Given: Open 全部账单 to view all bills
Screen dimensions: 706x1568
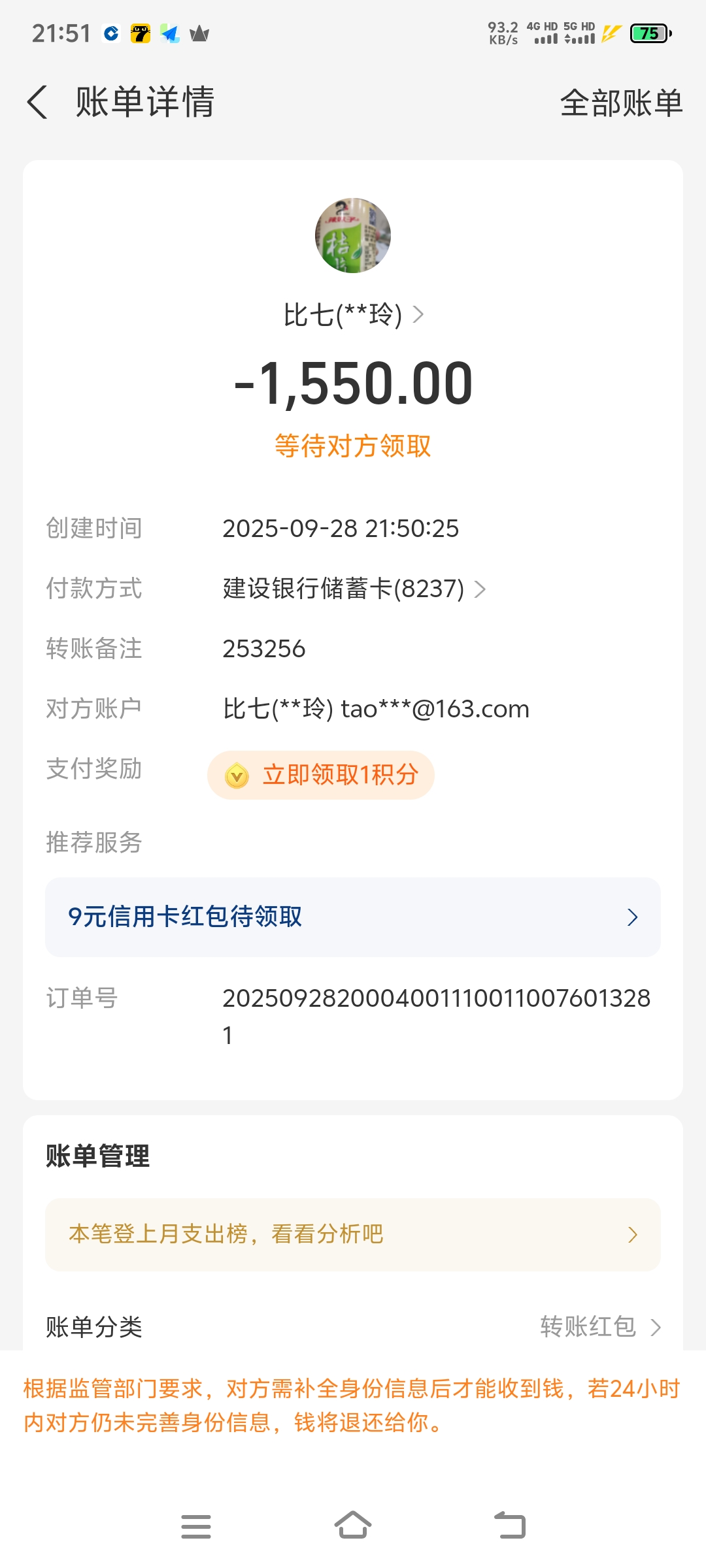Looking at the screenshot, I should tap(620, 103).
